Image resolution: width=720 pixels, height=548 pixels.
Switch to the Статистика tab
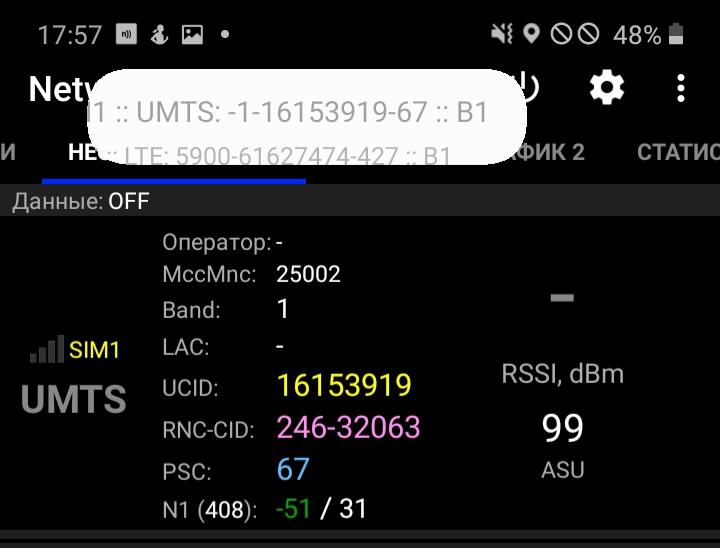coord(677,152)
